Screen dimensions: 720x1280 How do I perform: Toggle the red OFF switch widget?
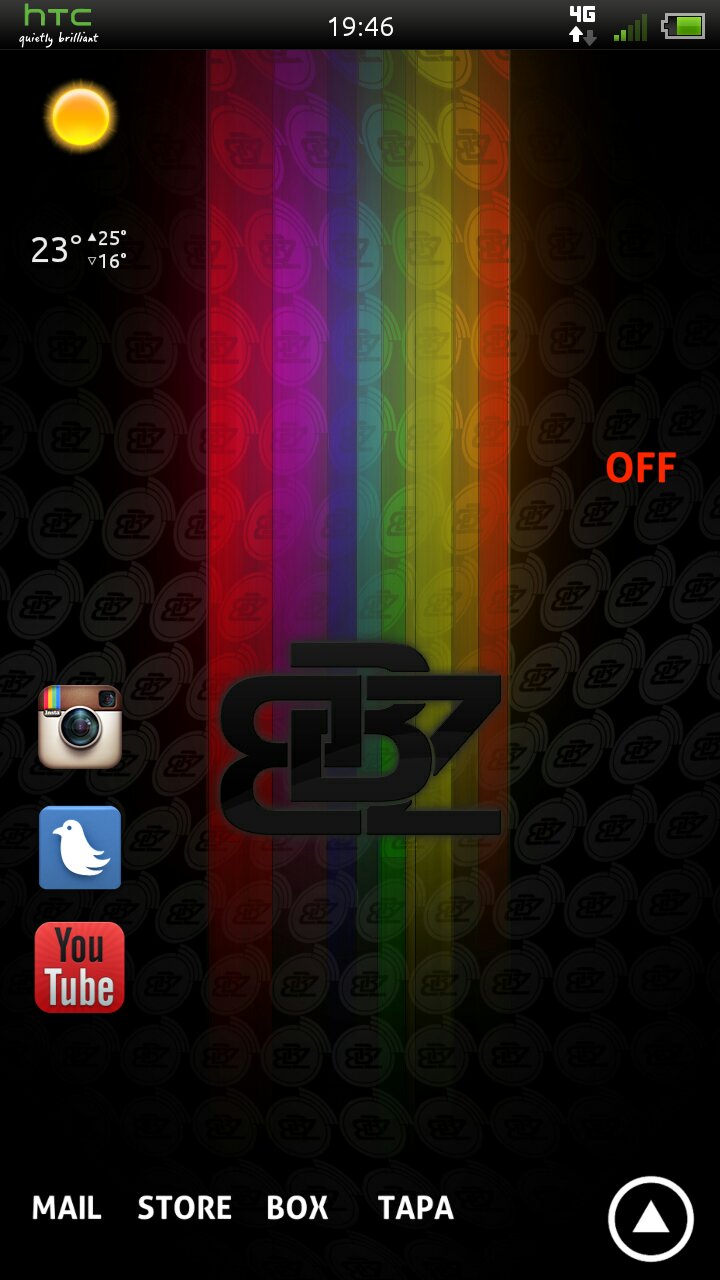point(641,468)
